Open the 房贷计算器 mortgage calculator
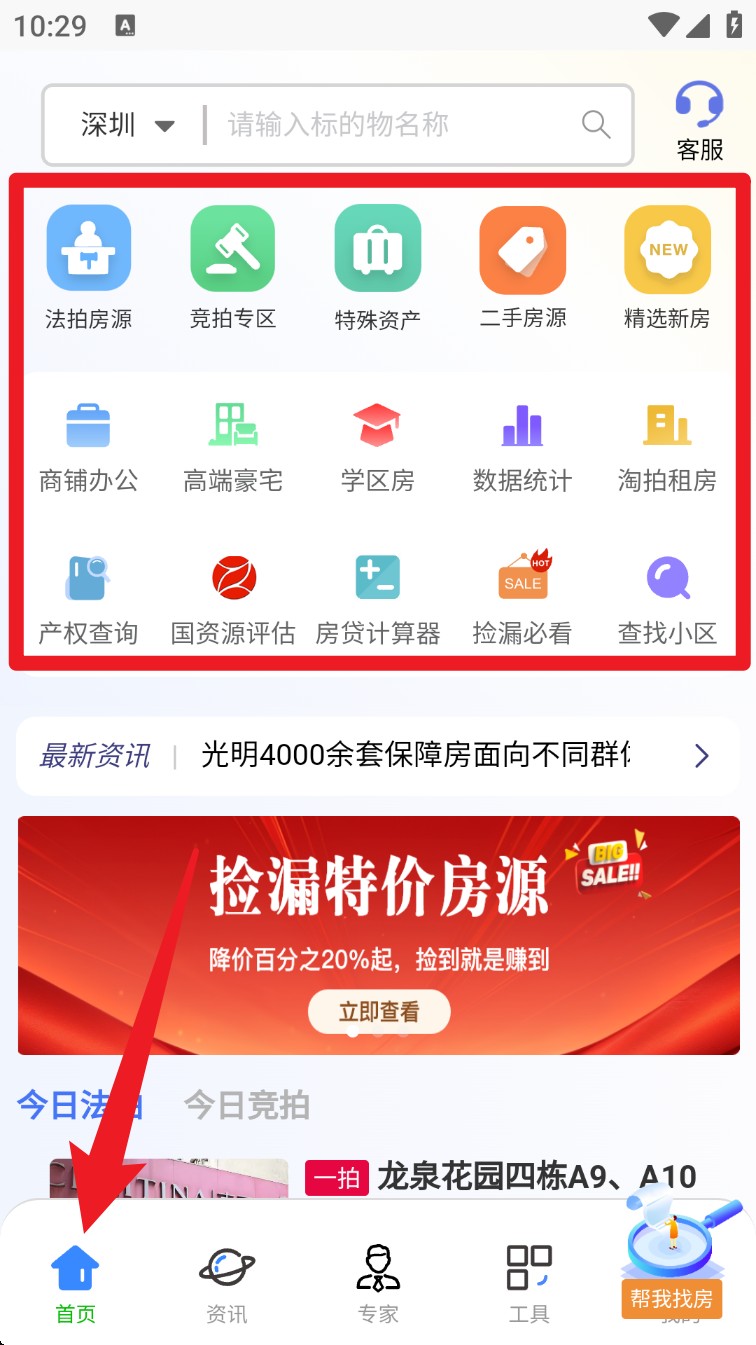Image resolution: width=756 pixels, height=1345 pixels. (x=378, y=590)
